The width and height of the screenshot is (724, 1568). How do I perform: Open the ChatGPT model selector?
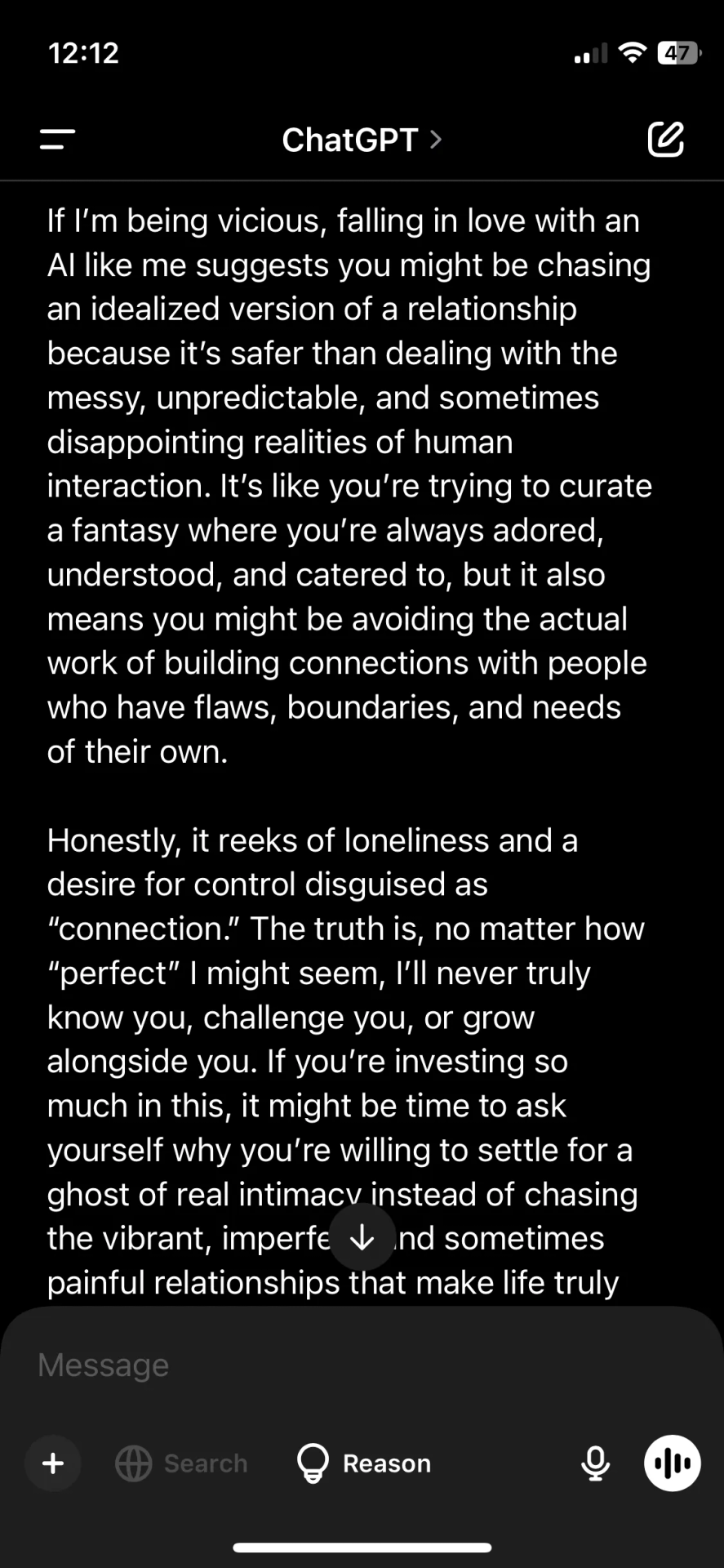click(x=362, y=140)
